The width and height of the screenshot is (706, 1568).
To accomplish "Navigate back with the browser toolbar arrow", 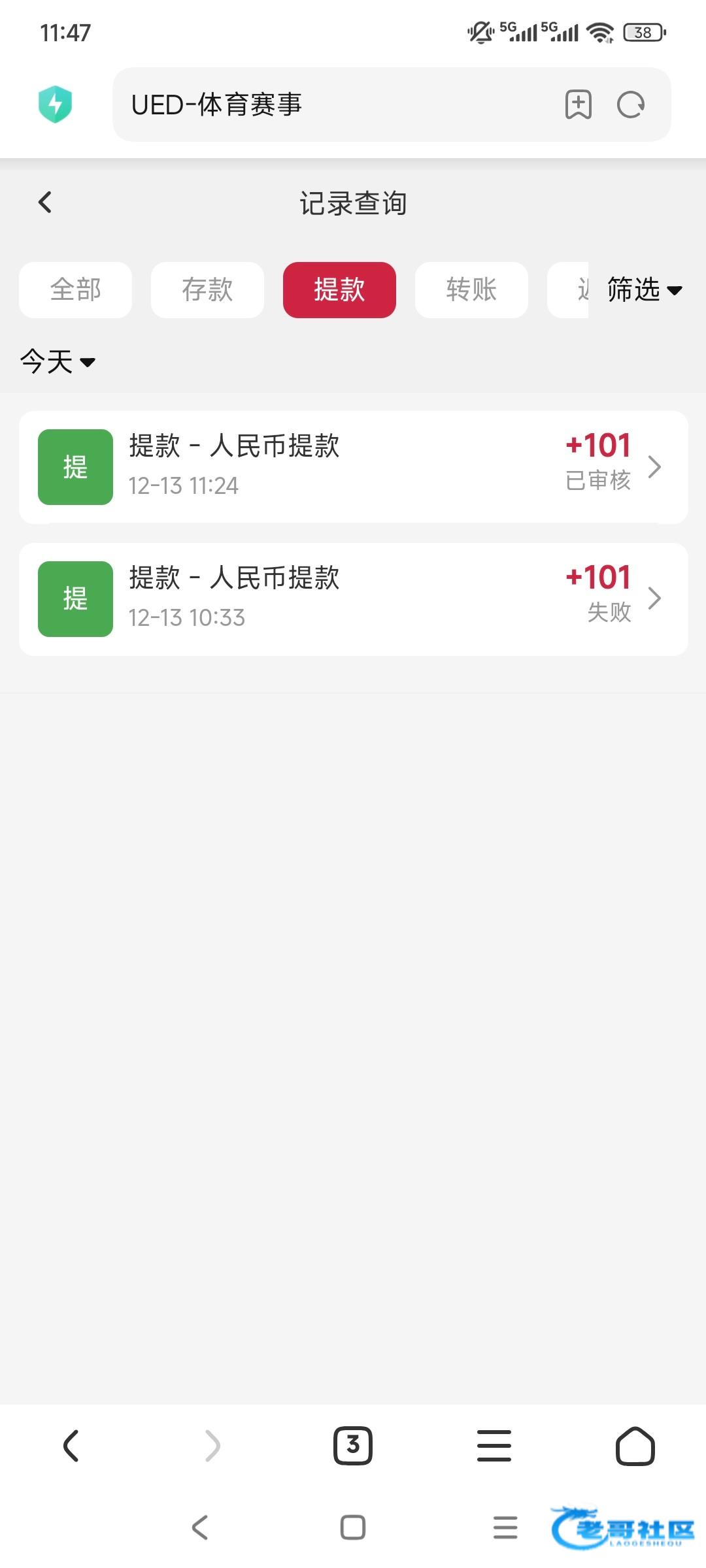I will (x=71, y=1445).
